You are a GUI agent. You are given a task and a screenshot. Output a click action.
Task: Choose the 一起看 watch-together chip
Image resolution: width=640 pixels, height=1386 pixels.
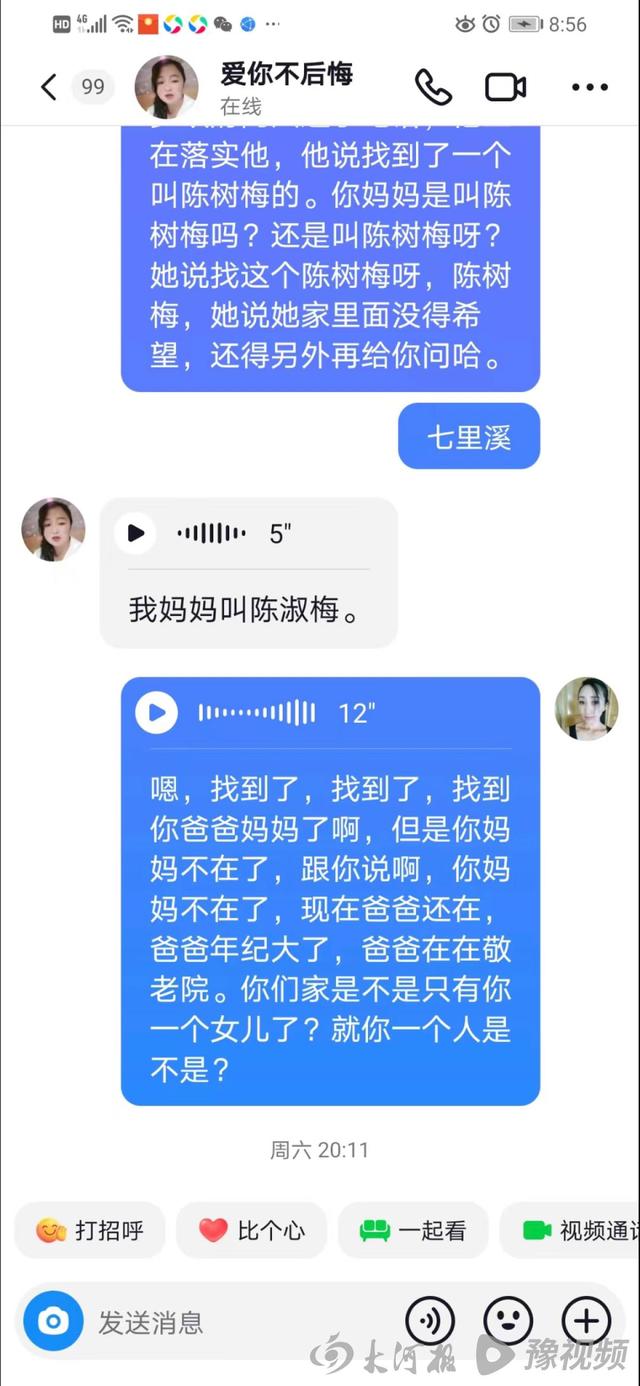click(x=412, y=1230)
